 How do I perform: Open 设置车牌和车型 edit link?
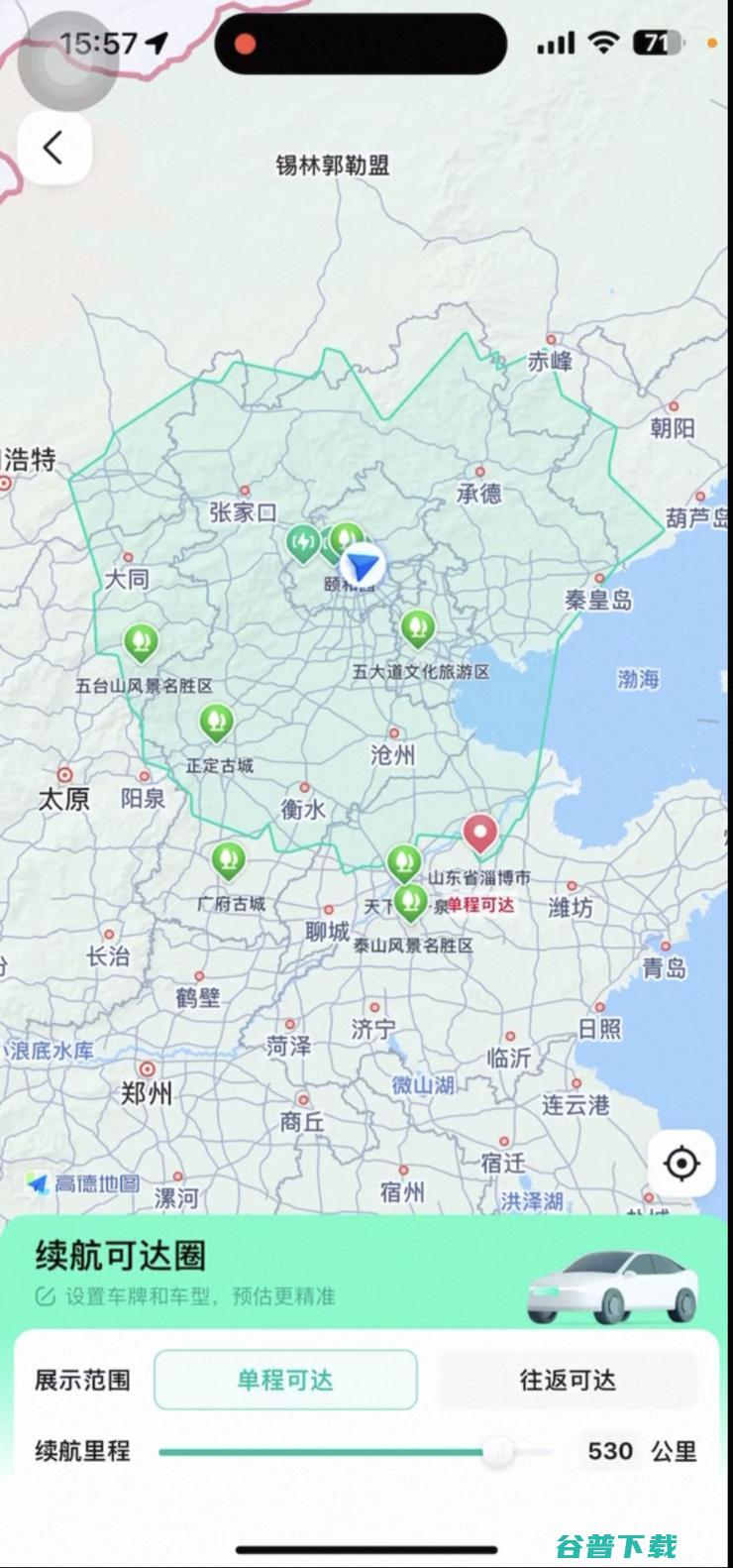186,1295
